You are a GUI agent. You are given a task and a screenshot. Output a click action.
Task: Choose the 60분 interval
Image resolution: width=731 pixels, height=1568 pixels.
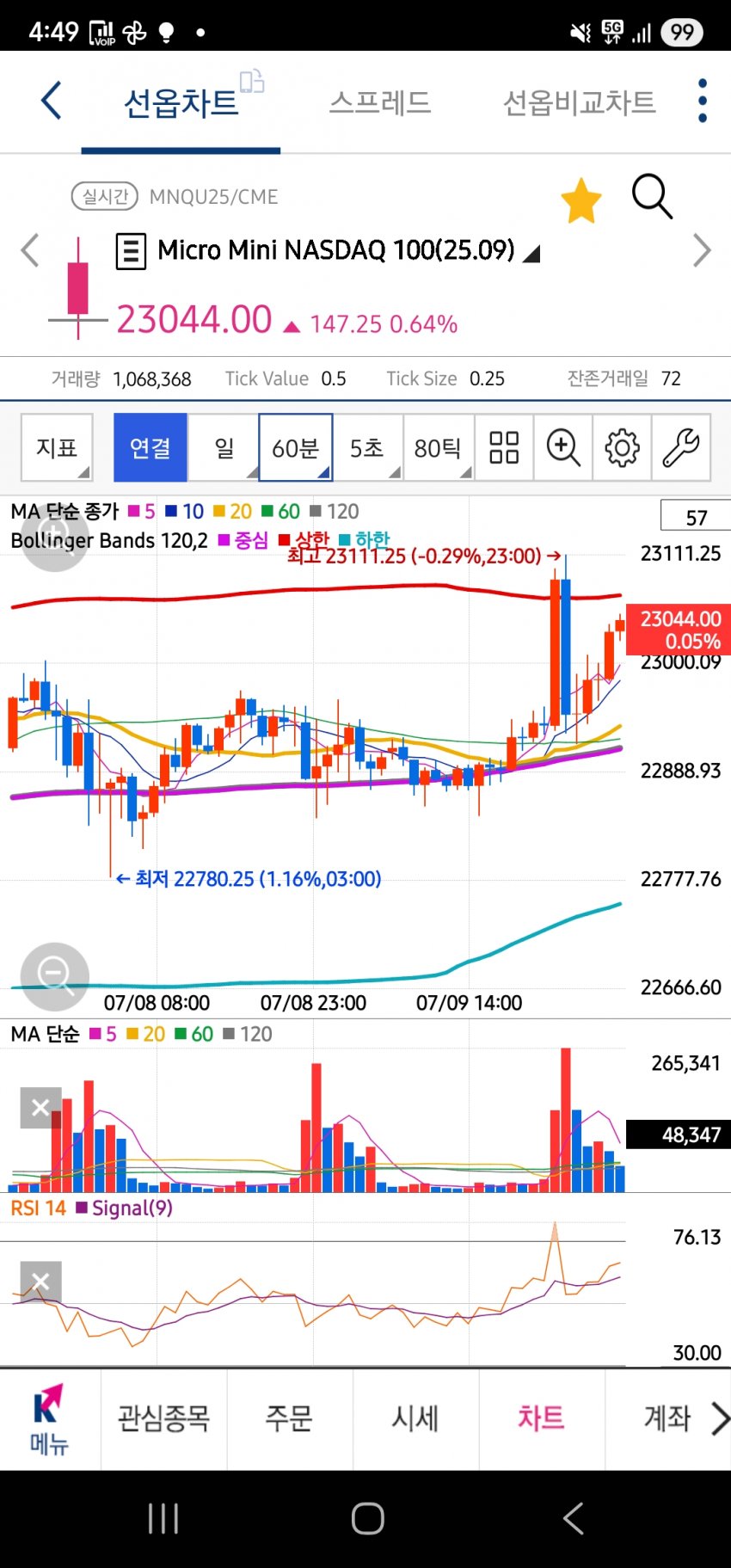click(x=295, y=447)
